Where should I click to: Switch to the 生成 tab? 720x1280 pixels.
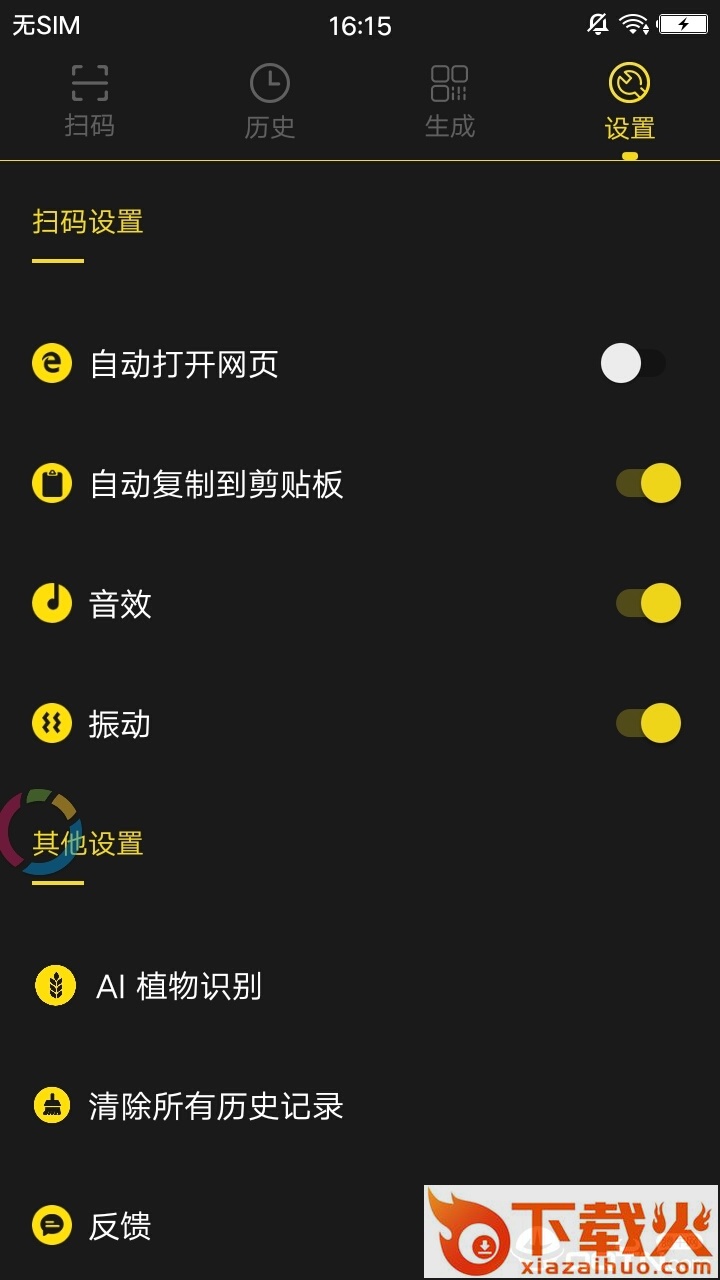[450, 100]
